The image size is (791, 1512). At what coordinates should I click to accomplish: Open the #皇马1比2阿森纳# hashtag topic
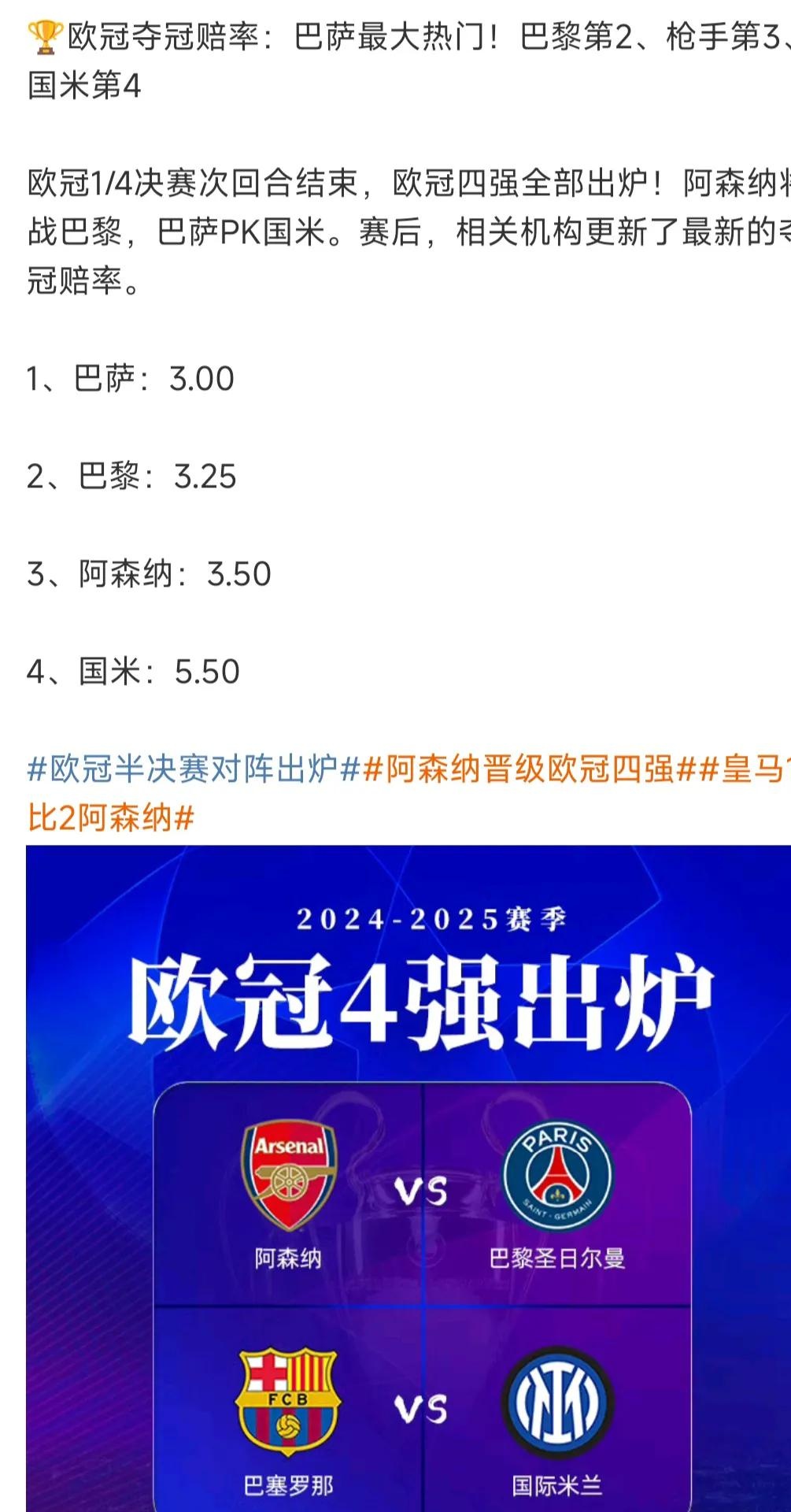pyautogui.click(x=110, y=817)
